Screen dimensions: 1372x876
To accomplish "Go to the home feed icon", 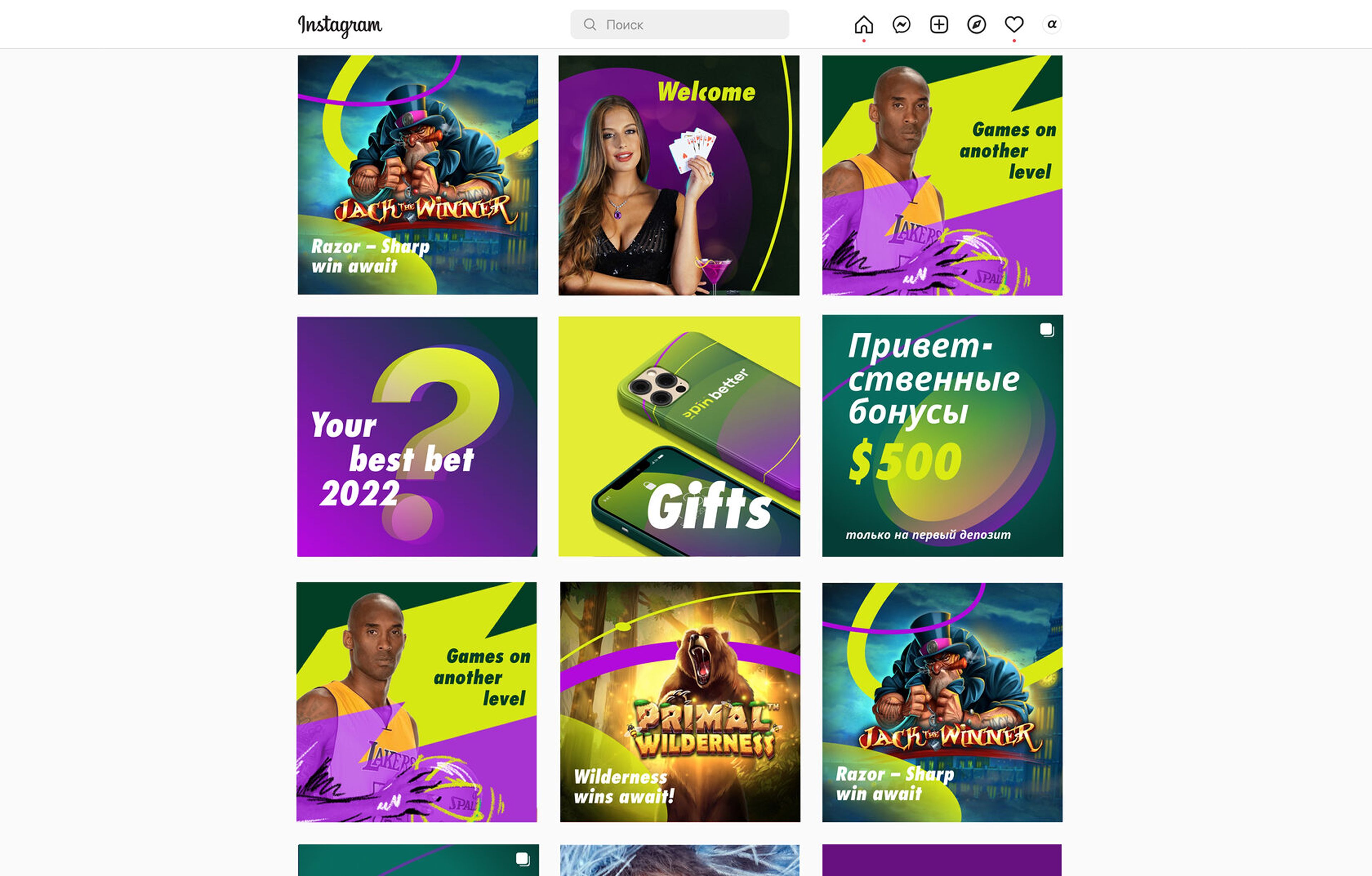I will click(x=863, y=25).
